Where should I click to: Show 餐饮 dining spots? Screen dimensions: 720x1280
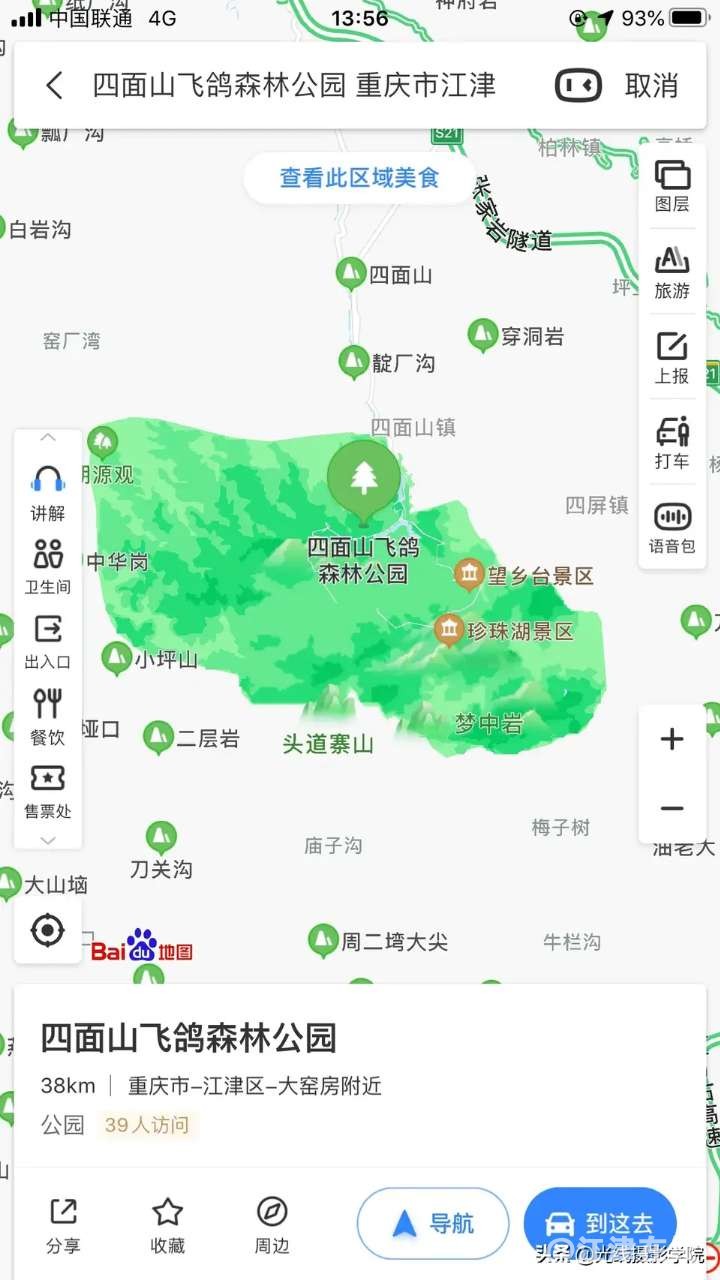(x=48, y=717)
